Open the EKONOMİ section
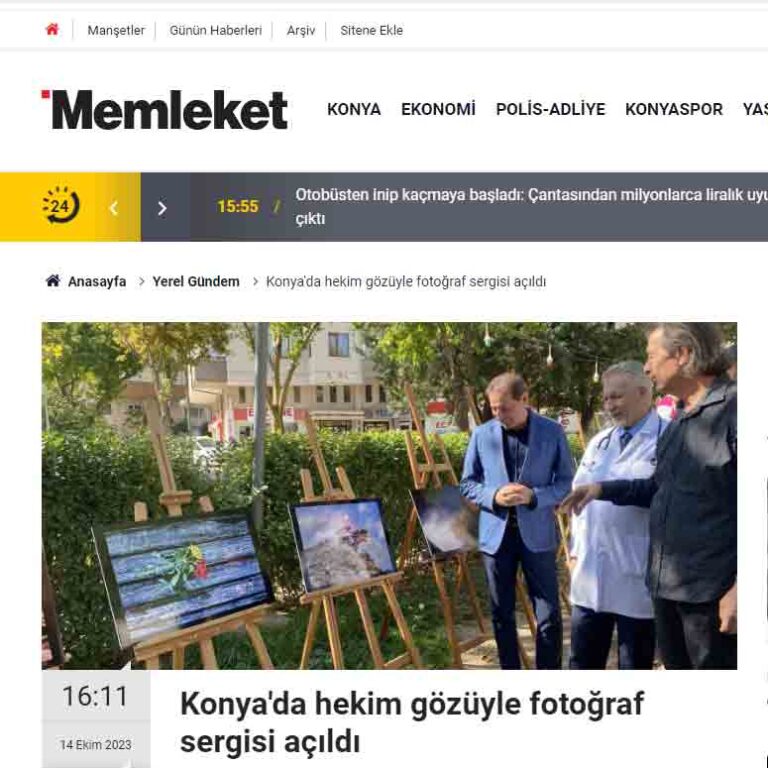This screenshot has width=768, height=768. pyautogui.click(x=438, y=110)
